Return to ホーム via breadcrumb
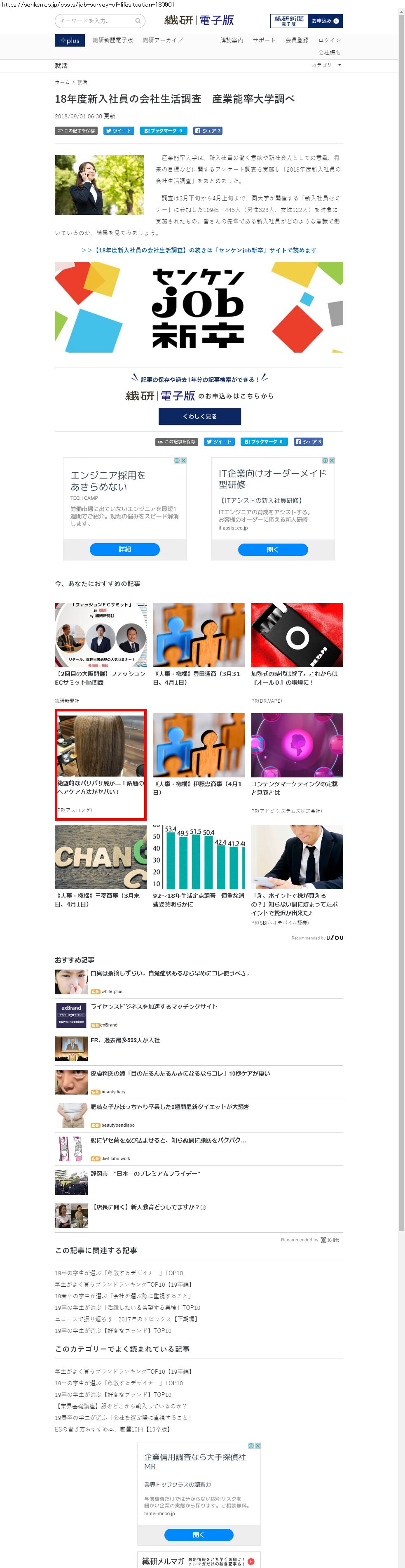 [62, 82]
